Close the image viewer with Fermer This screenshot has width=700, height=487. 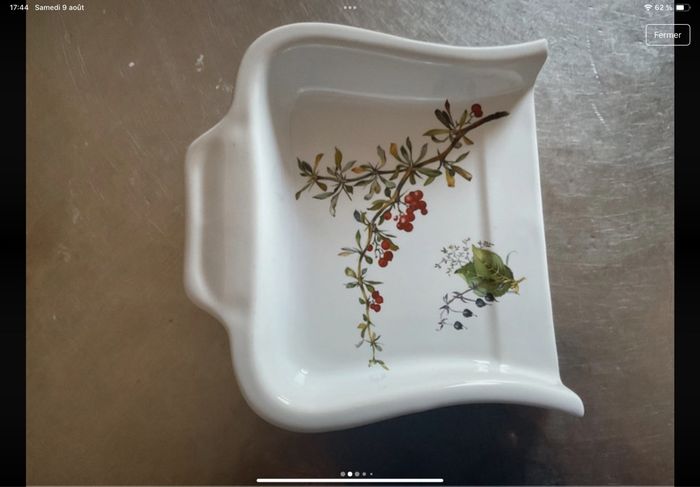coord(667,35)
